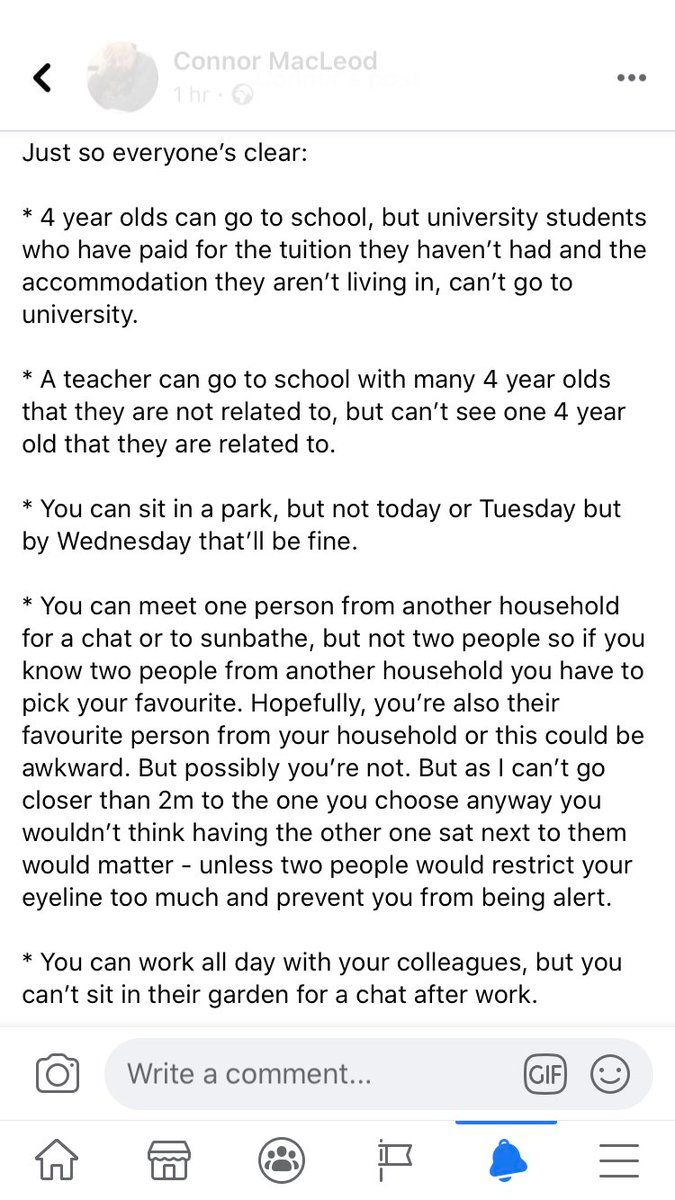675x1200 pixels.
Task: Open the emoji smiley picker
Action: tap(610, 1075)
